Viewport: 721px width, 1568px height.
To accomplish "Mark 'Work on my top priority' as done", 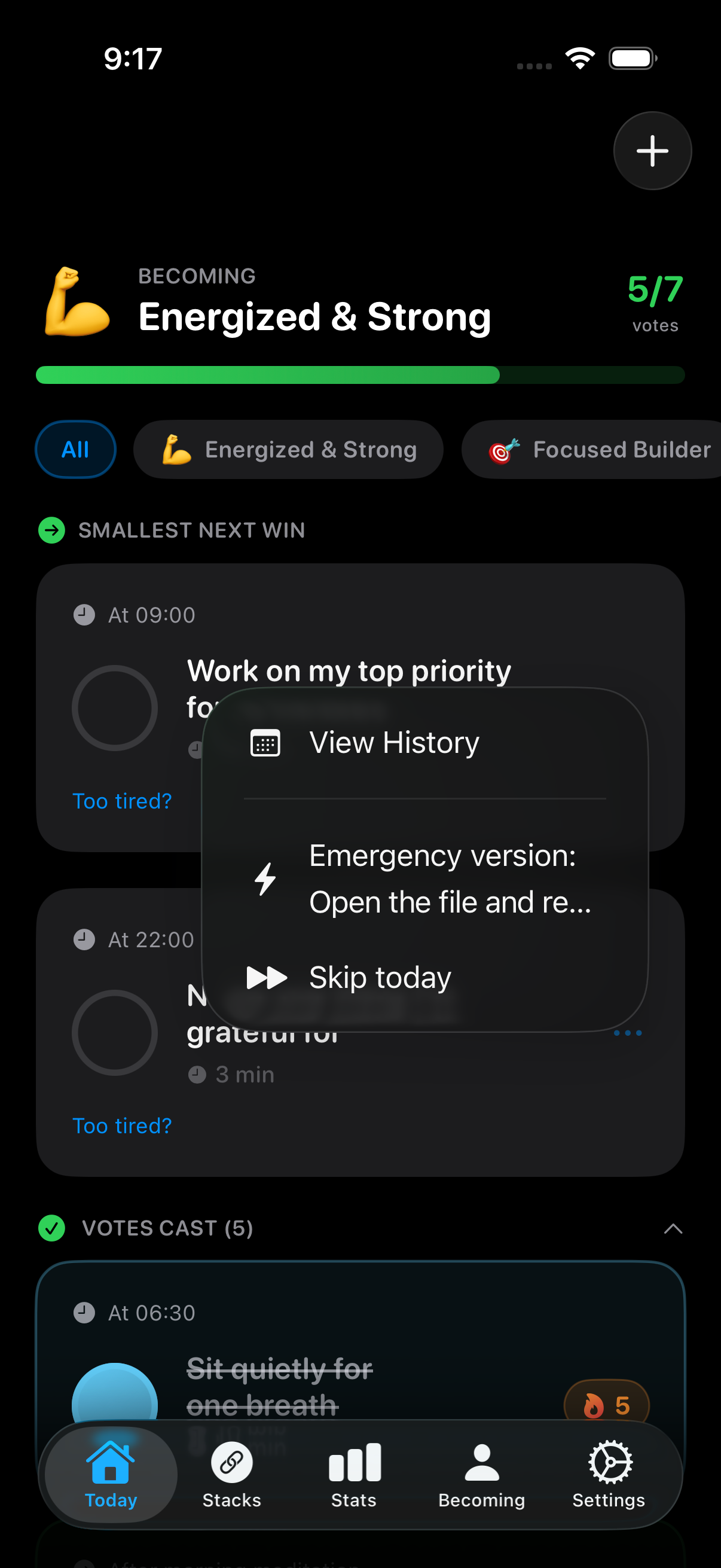I will tap(115, 708).
